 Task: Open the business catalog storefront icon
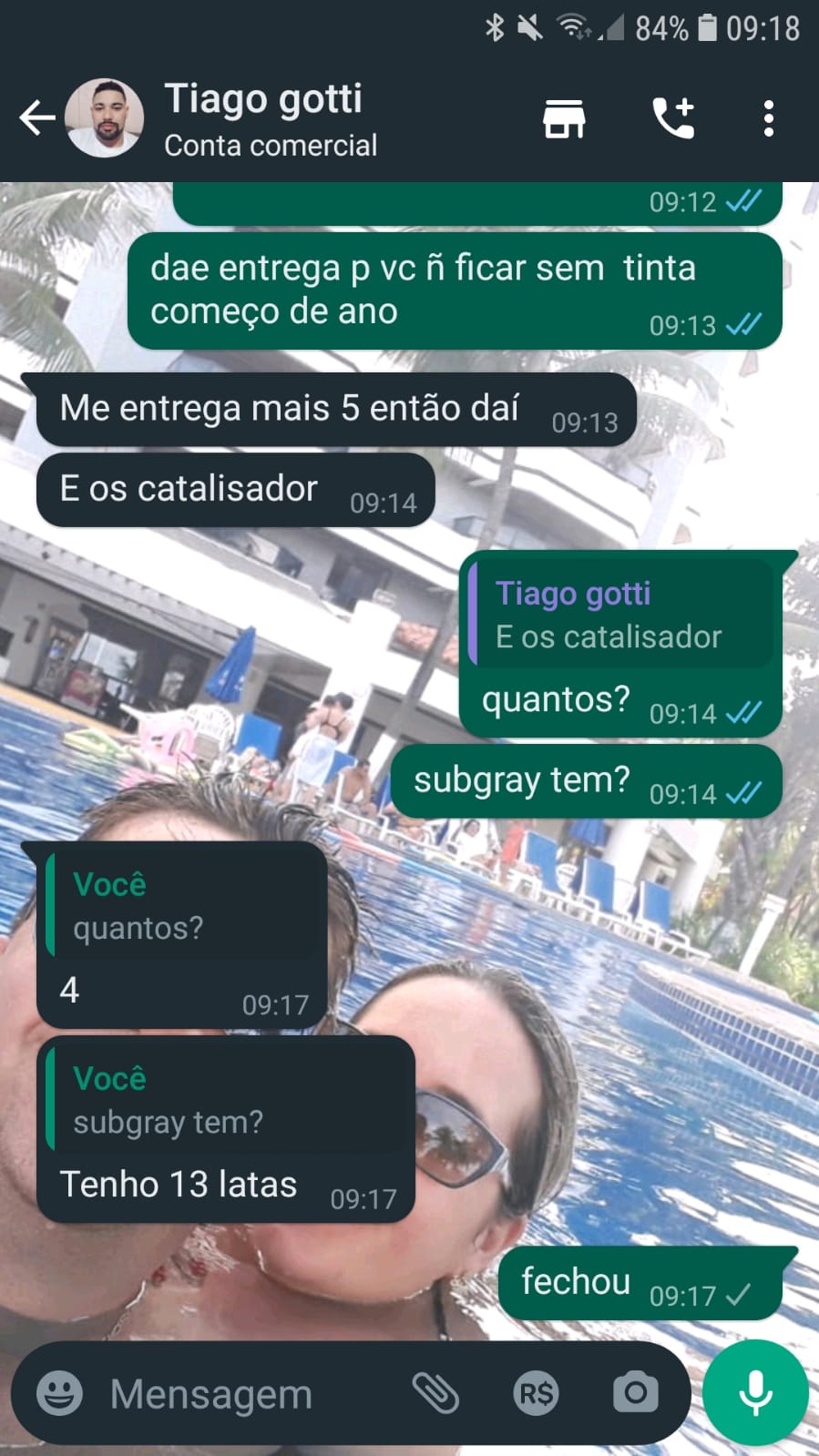pyautogui.click(x=564, y=118)
